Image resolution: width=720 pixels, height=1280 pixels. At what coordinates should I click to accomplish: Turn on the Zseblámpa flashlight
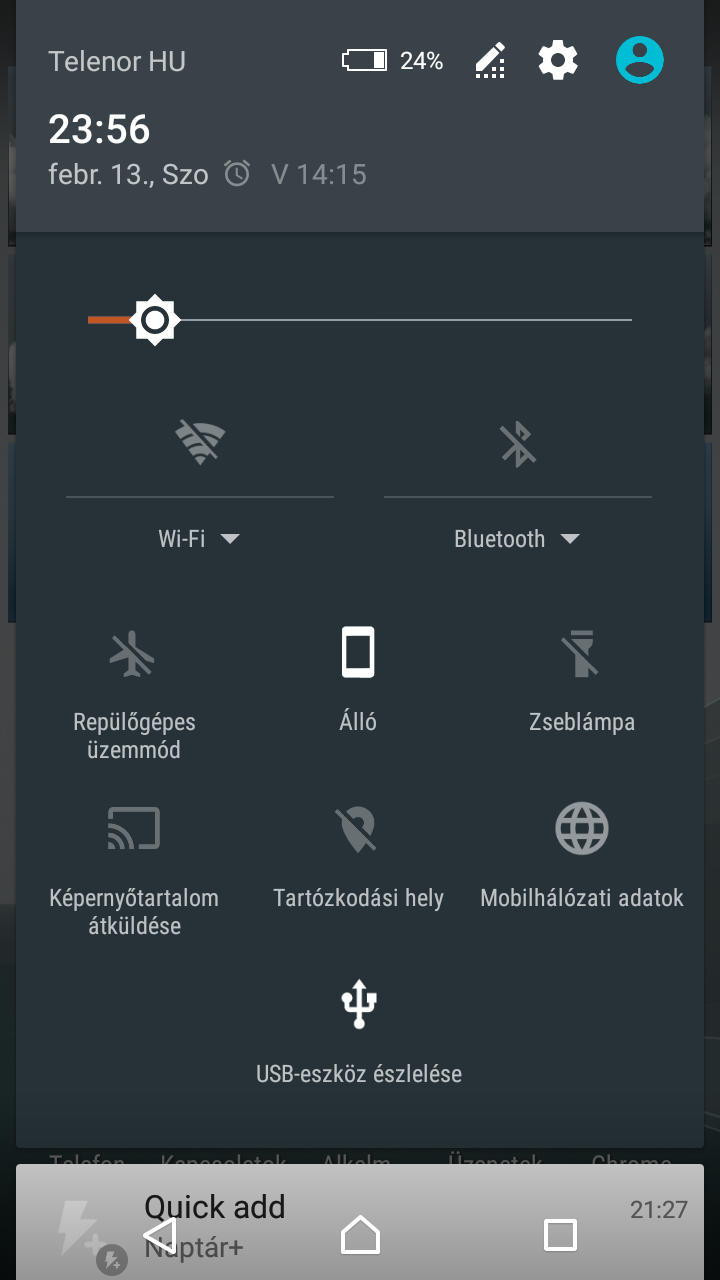click(x=581, y=678)
